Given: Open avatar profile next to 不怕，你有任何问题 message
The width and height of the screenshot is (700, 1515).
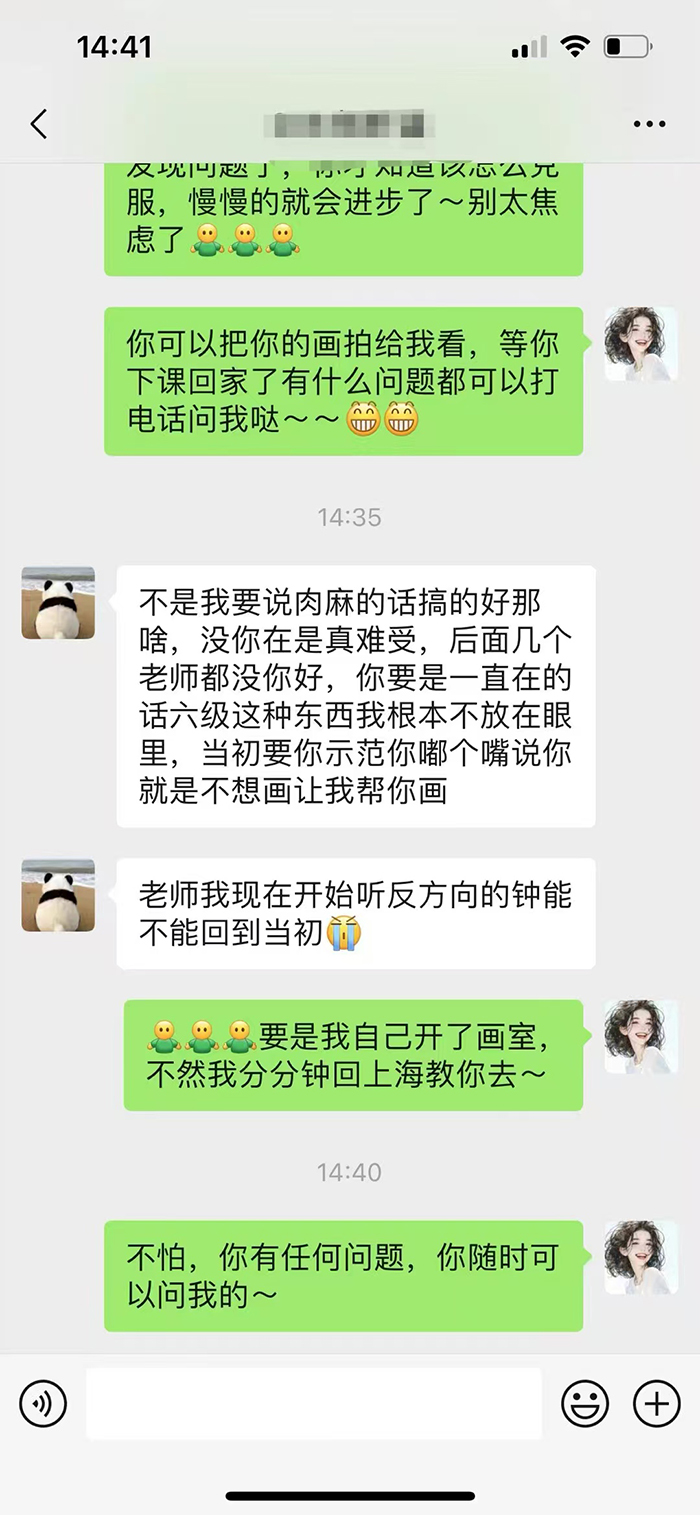Looking at the screenshot, I should [x=640, y=1257].
